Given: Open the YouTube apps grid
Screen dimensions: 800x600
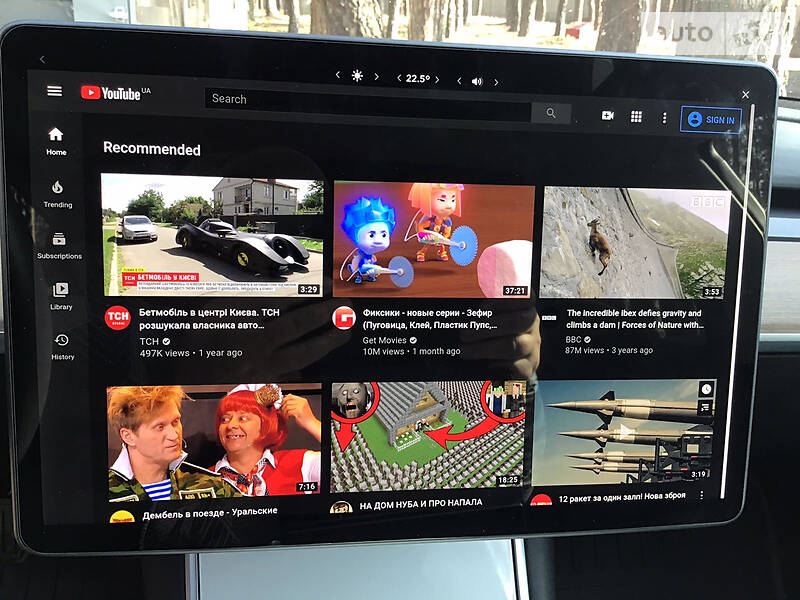Looking at the screenshot, I should click(636, 117).
